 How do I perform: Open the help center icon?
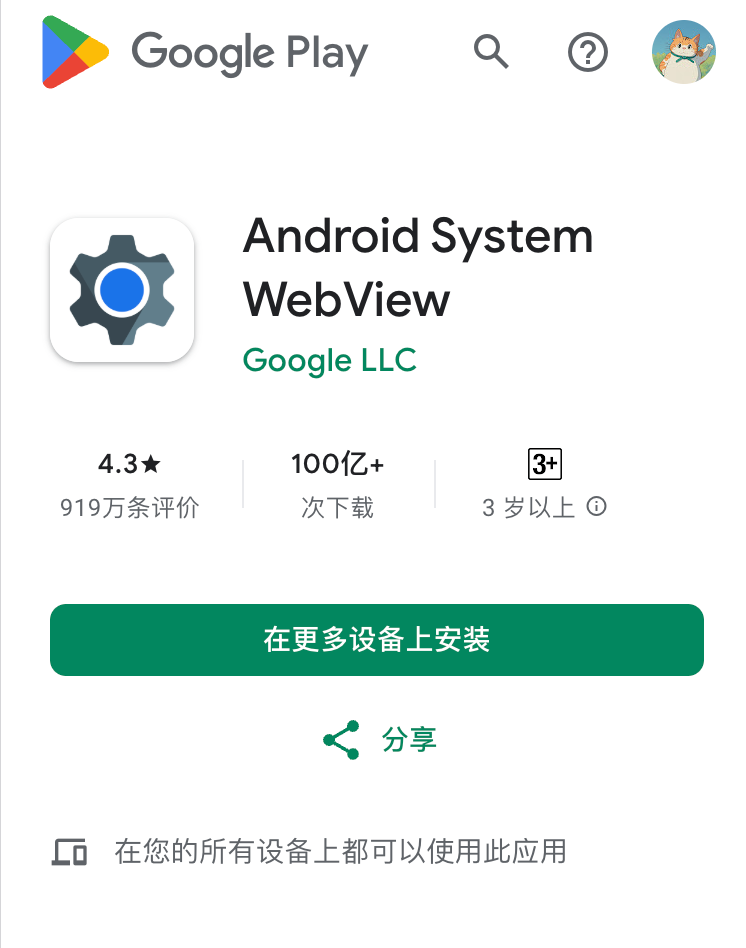click(x=588, y=51)
